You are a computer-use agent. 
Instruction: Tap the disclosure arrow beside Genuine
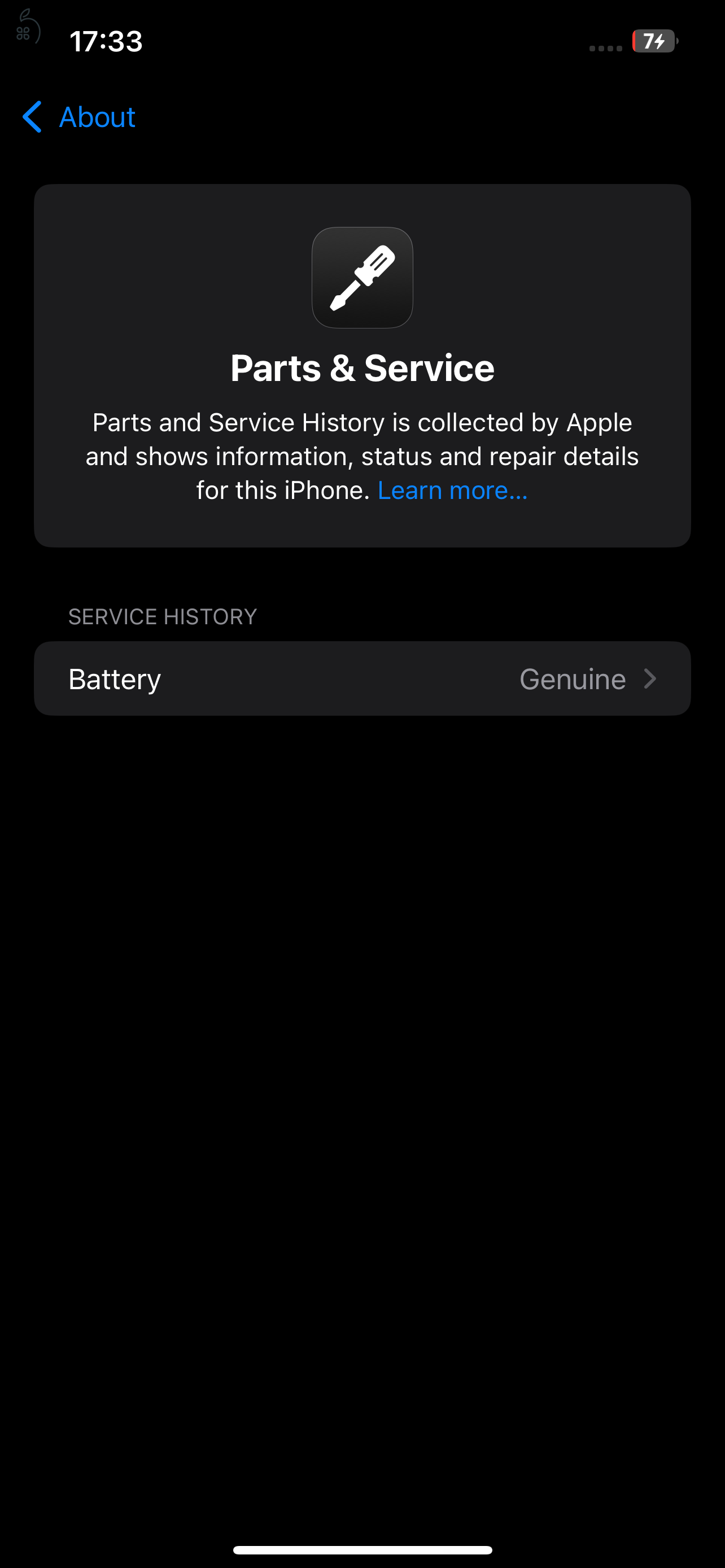tap(650, 678)
